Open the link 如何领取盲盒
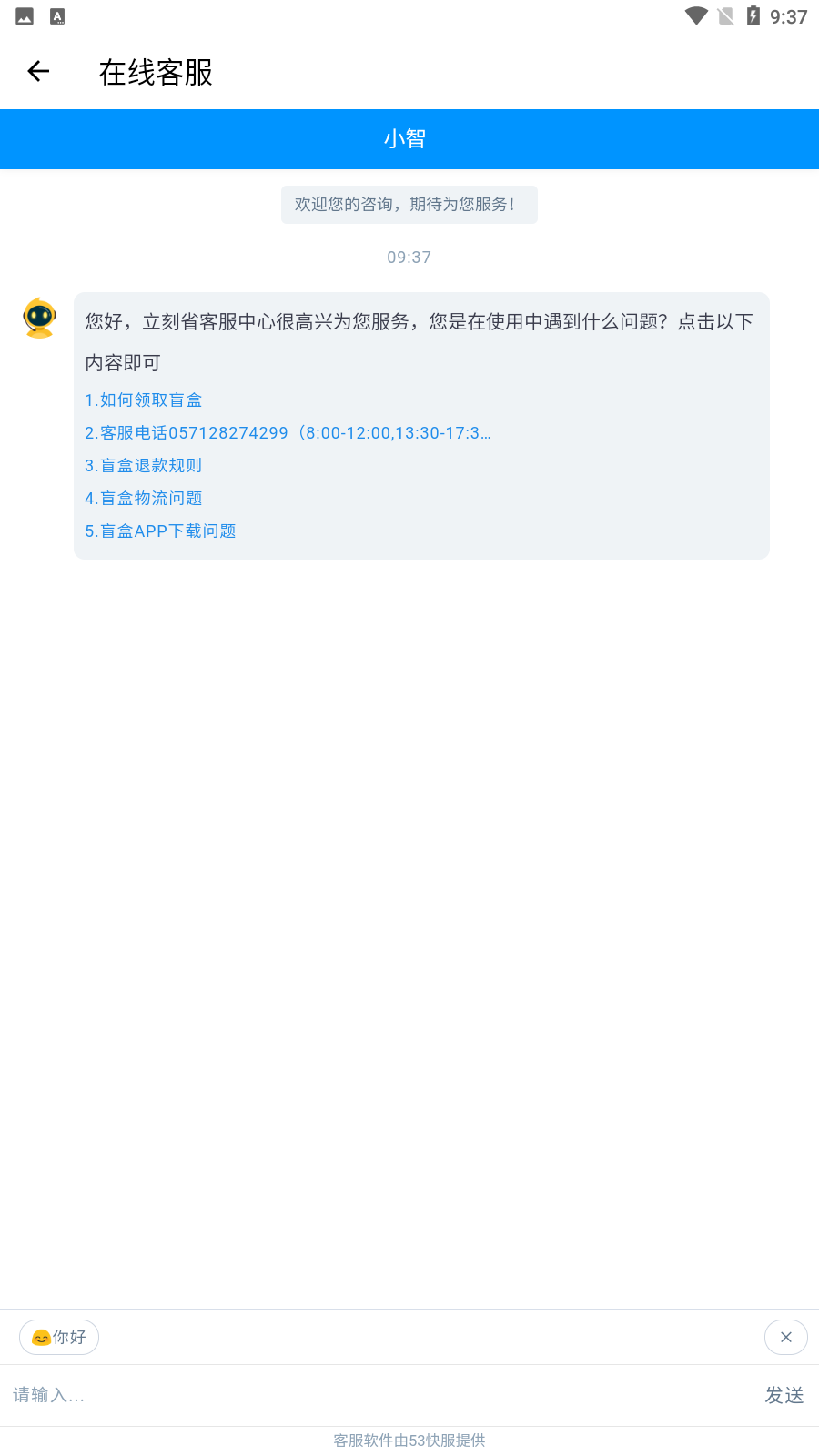Screen dimensions: 819x1456 point(144,400)
